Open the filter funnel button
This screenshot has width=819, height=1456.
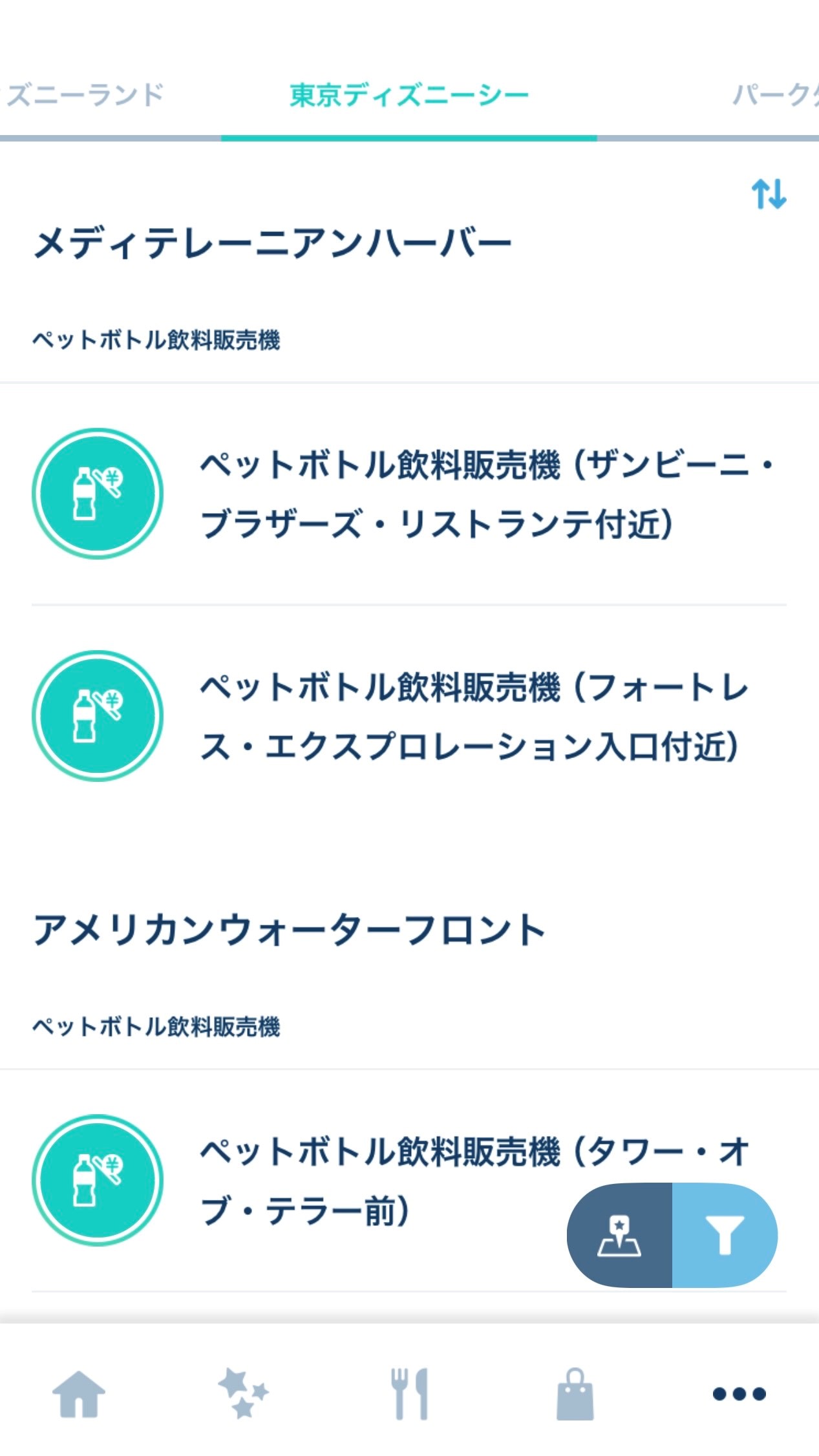(725, 1235)
